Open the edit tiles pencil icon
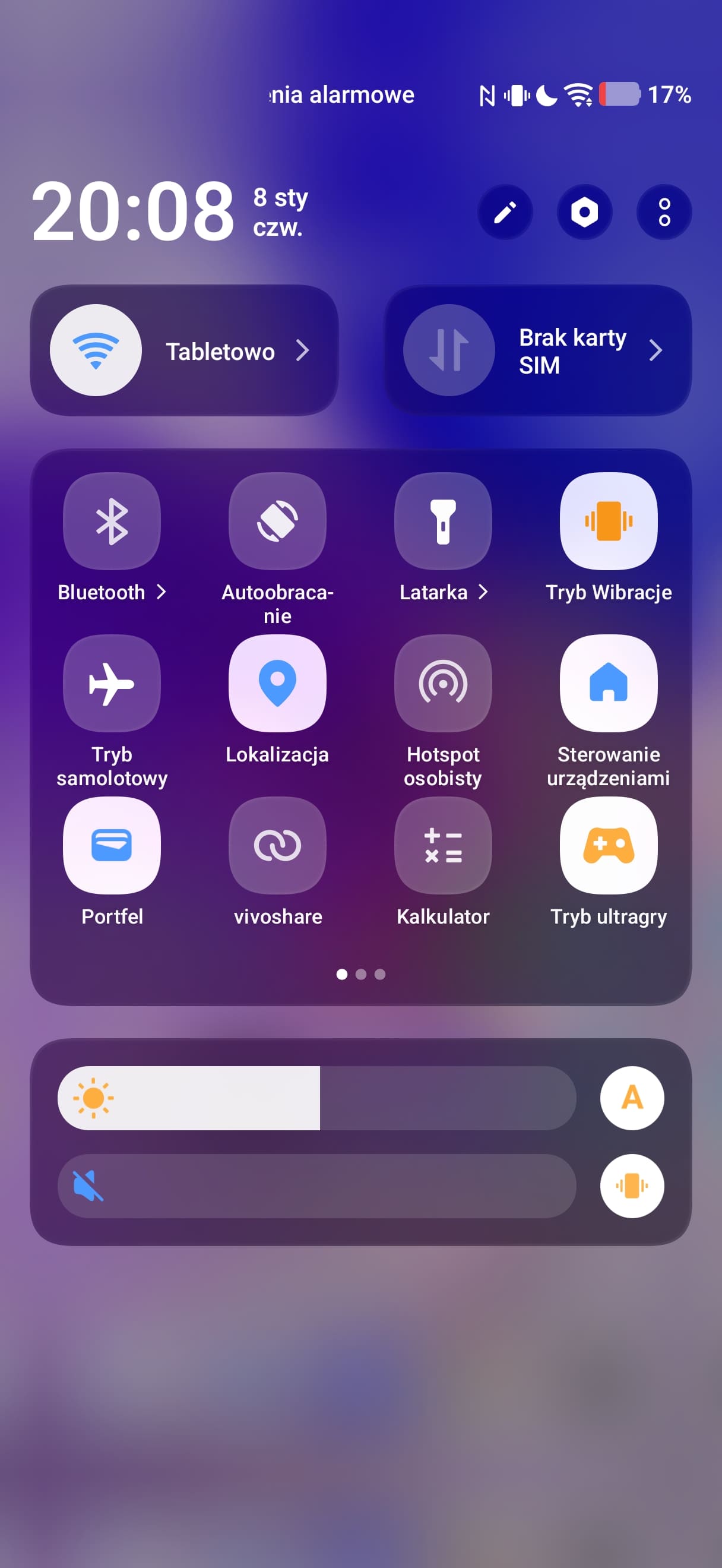 [505, 212]
